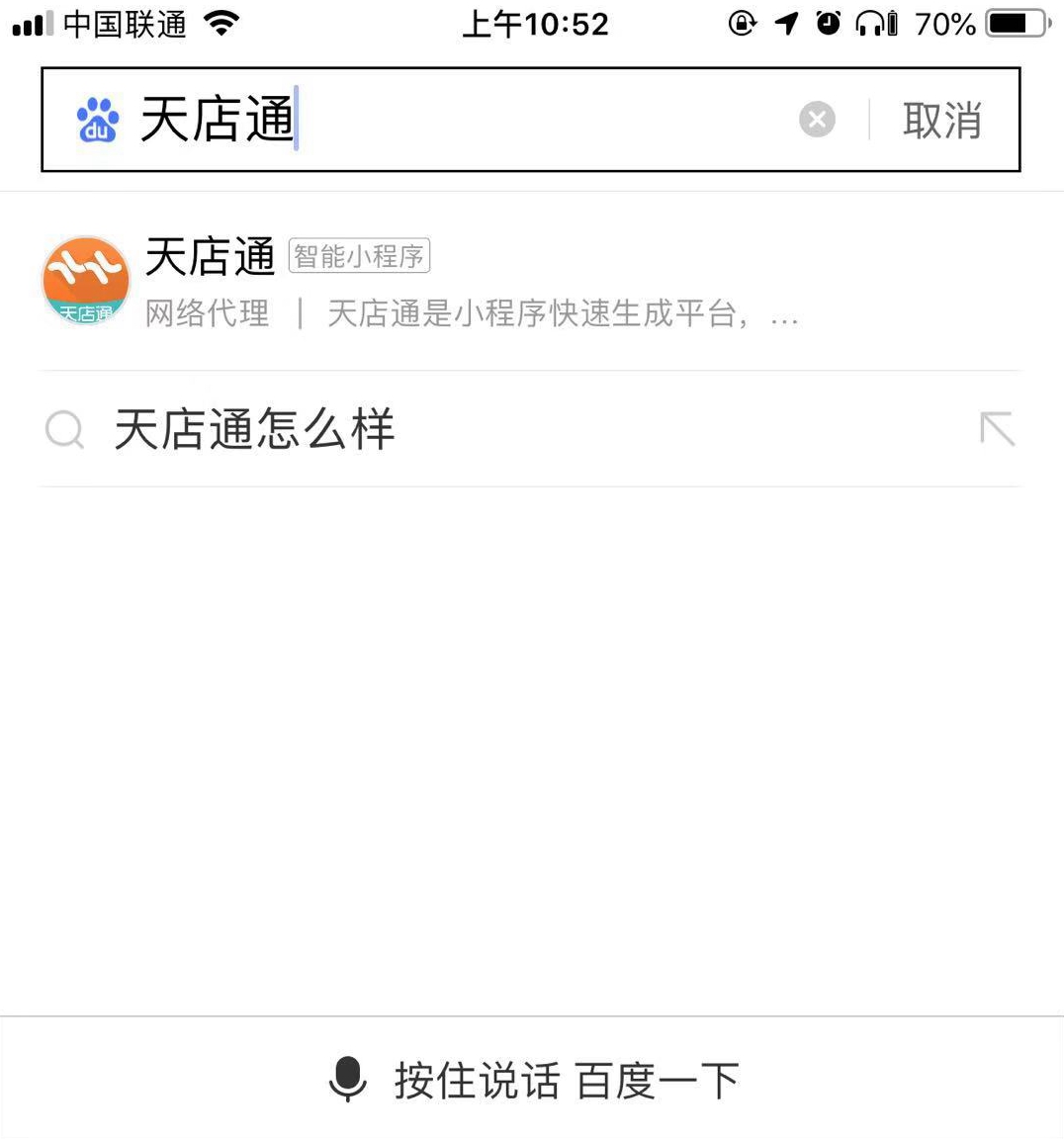Fill search box with 天店通怎么样 using the arrow icon

997,429
